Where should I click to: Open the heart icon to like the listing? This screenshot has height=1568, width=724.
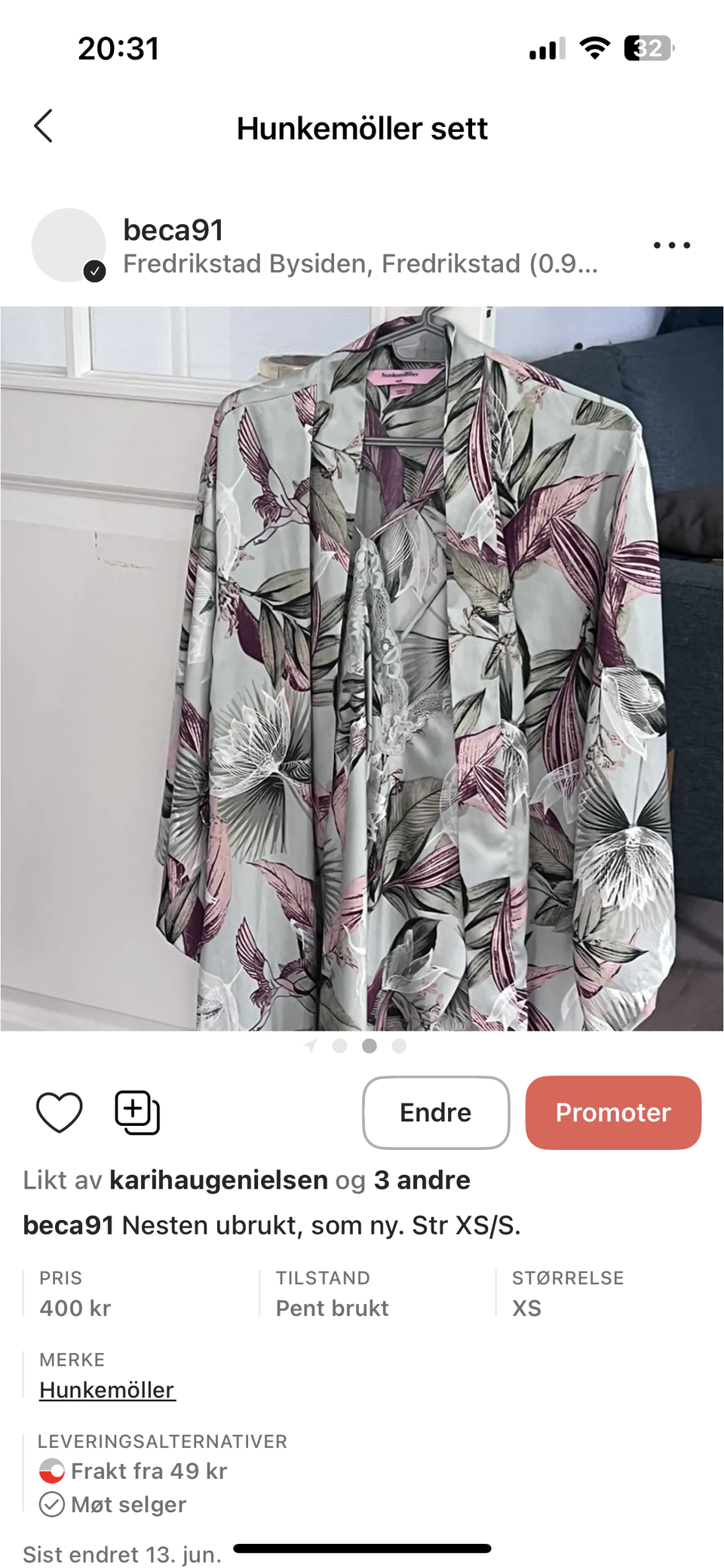(x=60, y=1111)
